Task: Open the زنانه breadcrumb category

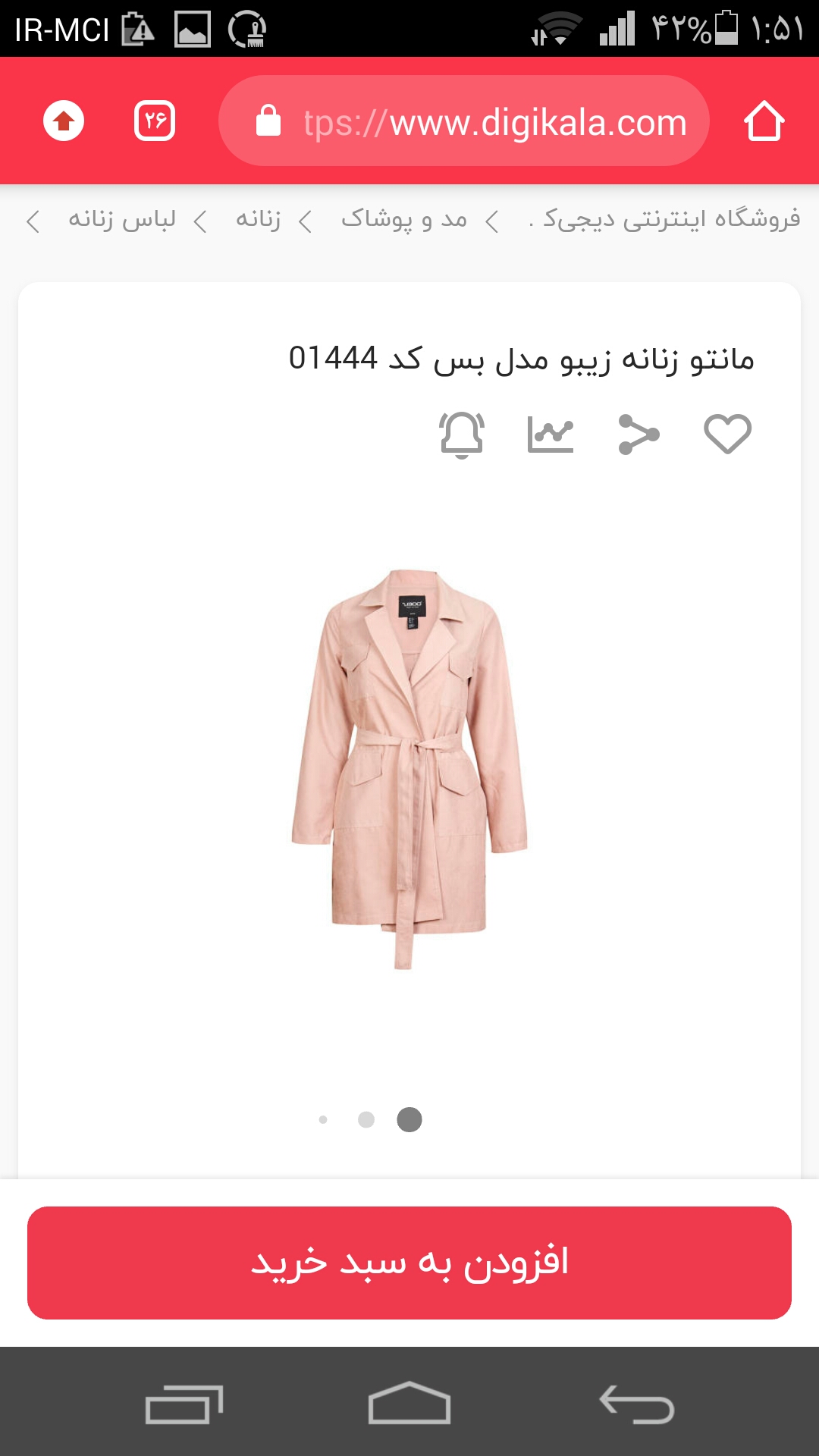Action: 258,220
